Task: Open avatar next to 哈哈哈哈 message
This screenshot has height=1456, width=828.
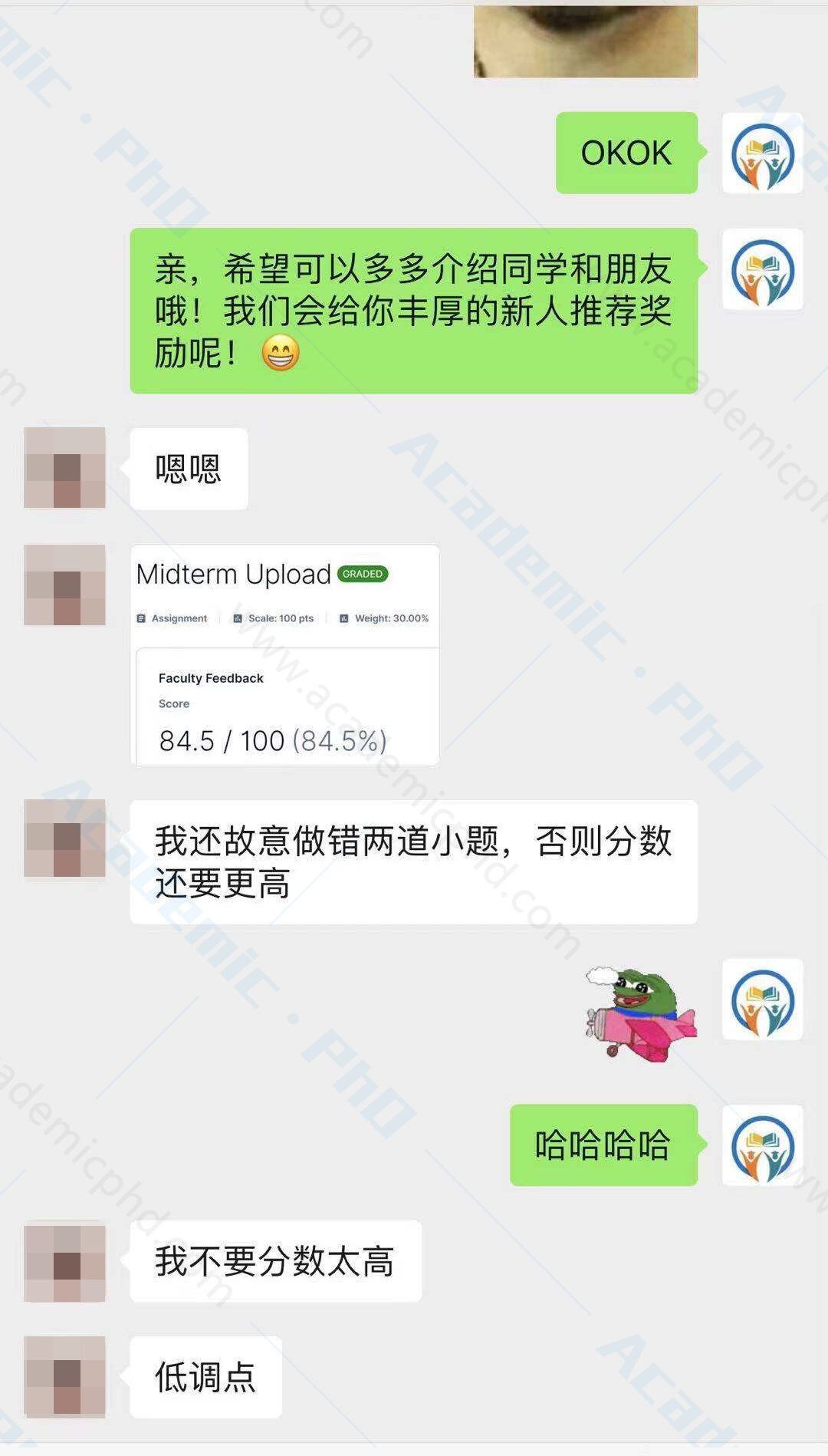Action: click(x=762, y=1145)
